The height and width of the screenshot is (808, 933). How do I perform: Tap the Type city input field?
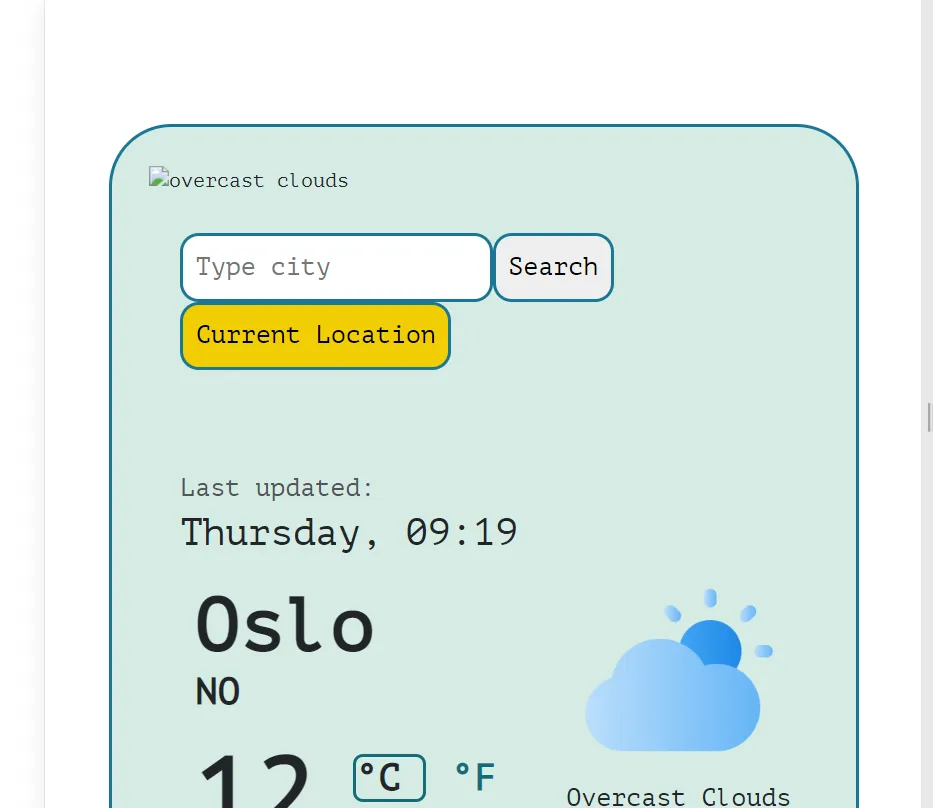[336, 267]
